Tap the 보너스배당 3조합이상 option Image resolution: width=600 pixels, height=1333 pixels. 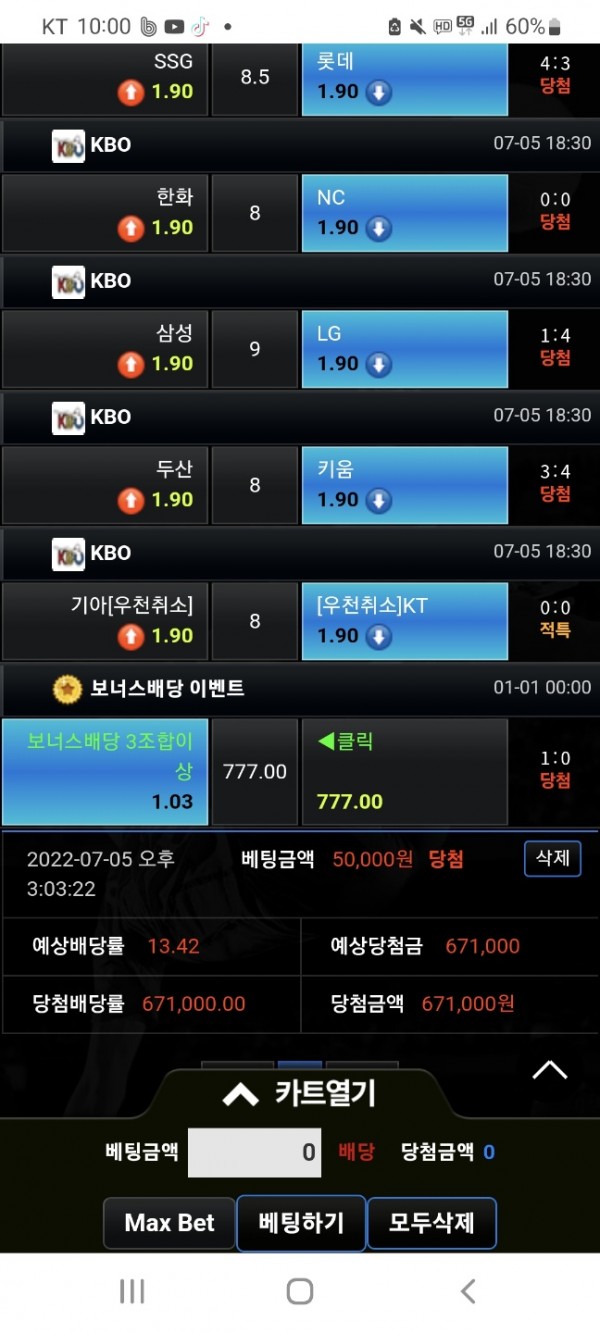point(105,771)
